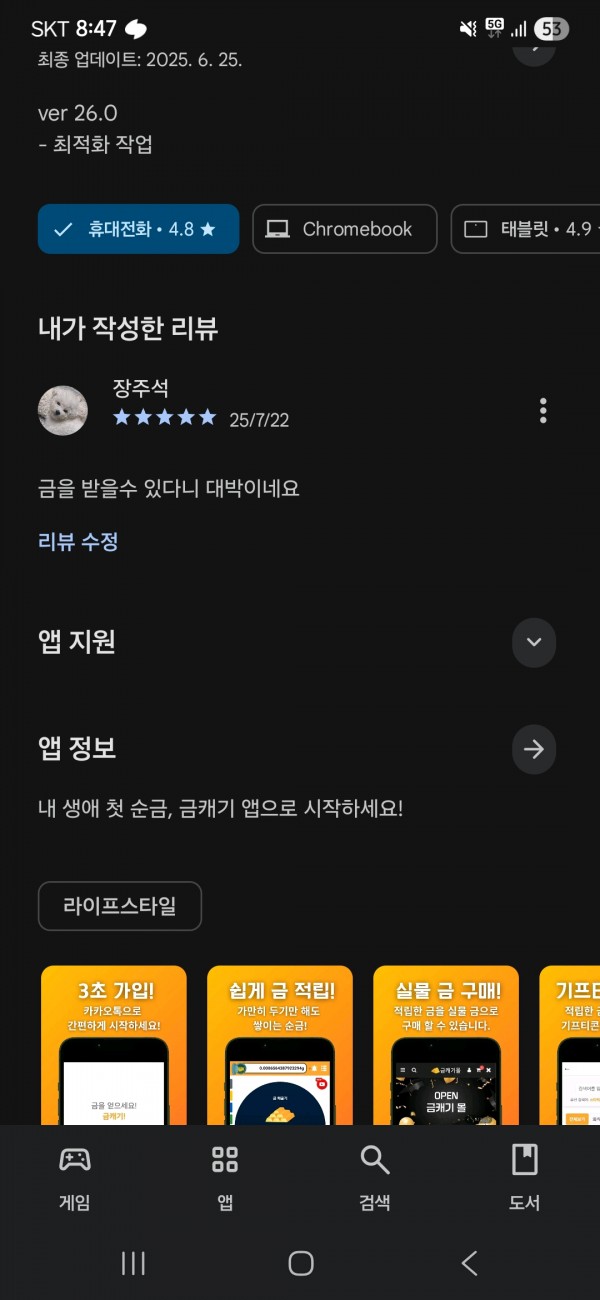Switch to the 앱 tab
Image resolution: width=600 pixels, height=1300 pixels.
225,1177
